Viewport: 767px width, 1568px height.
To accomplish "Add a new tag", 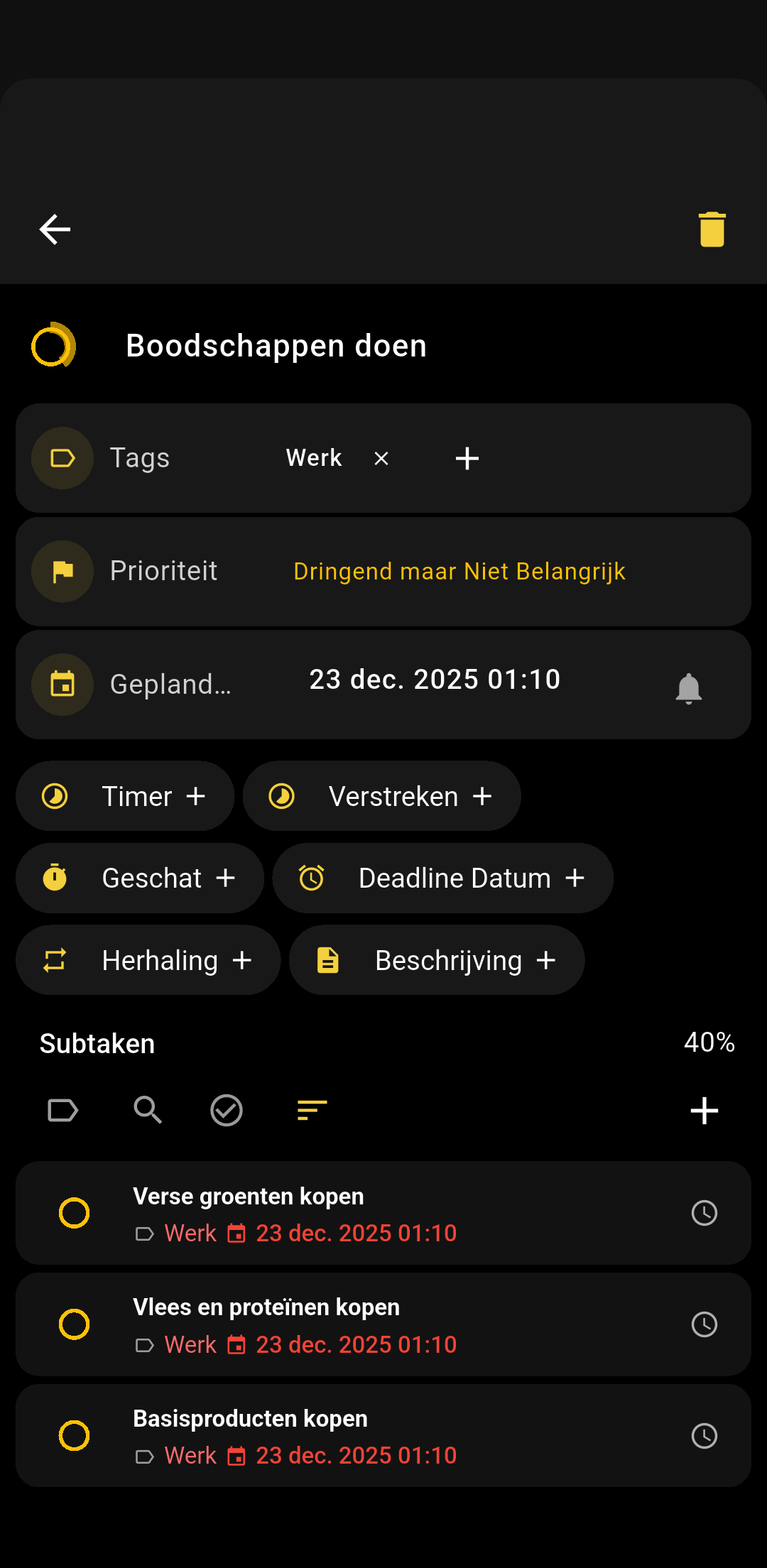I will tap(467, 459).
